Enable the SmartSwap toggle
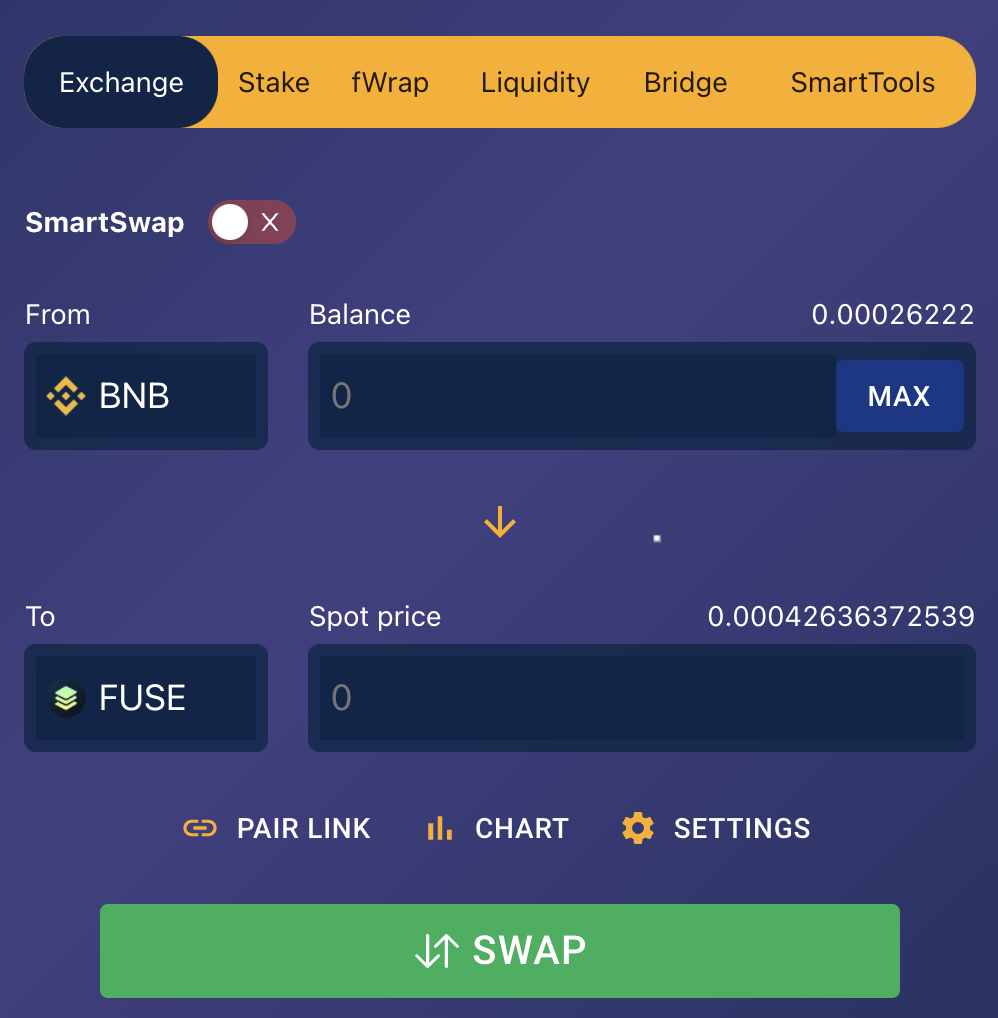Screen dimensions: 998x1018 pyautogui.click(x=251, y=222)
